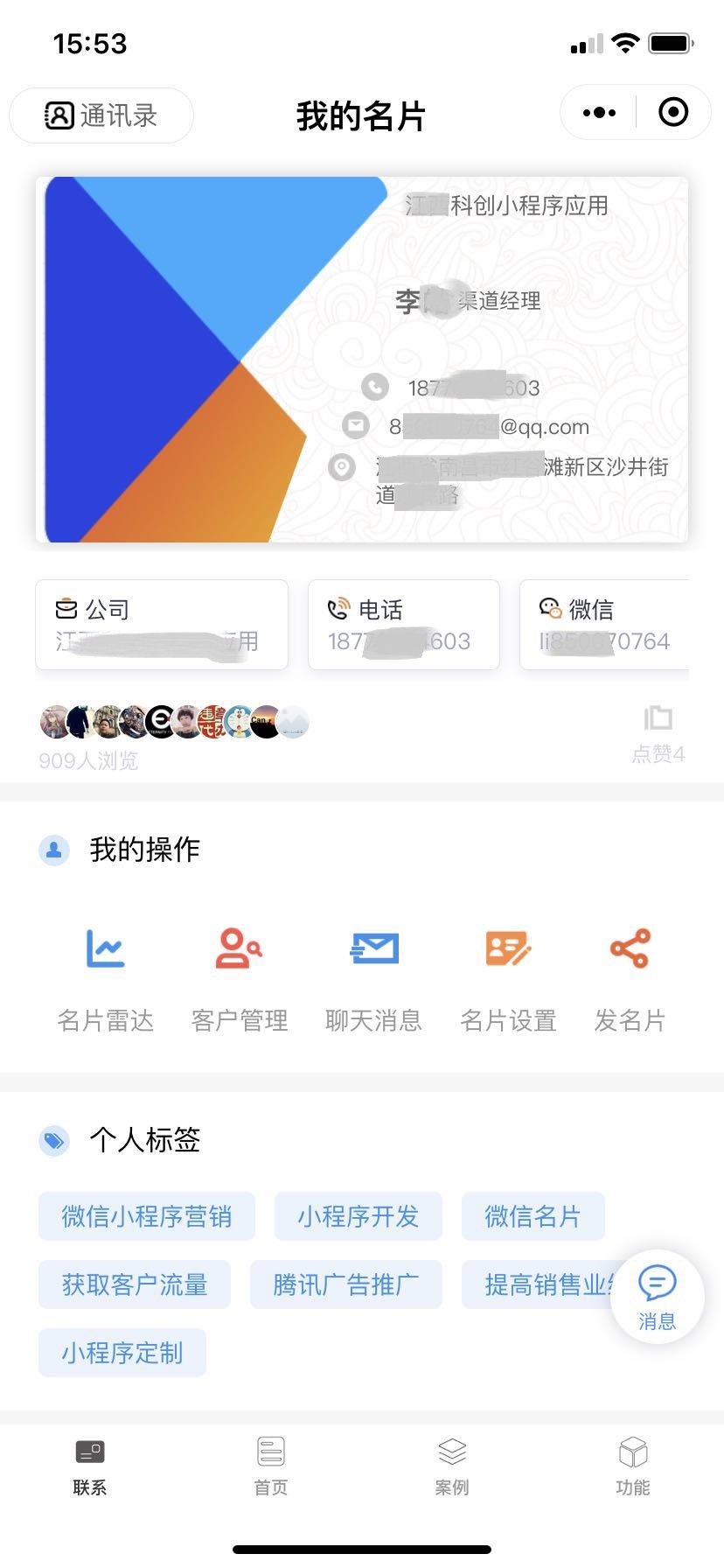This screenshot has width=724, height=1568.
Task: Like the card via 点赞 icon
Action: pyautogui.click(x=658, y=718)
